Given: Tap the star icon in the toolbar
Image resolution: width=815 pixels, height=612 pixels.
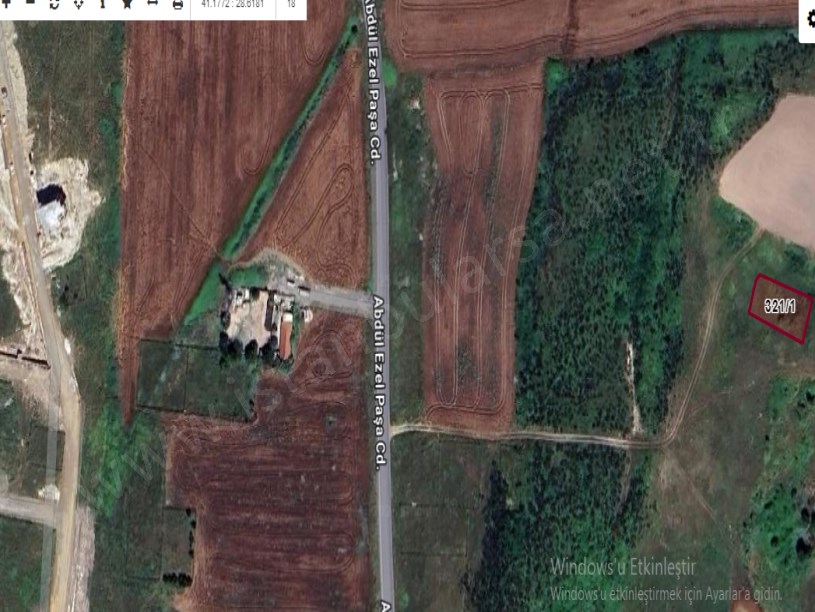Looking at the screenshot, I should tap(127, 4).
